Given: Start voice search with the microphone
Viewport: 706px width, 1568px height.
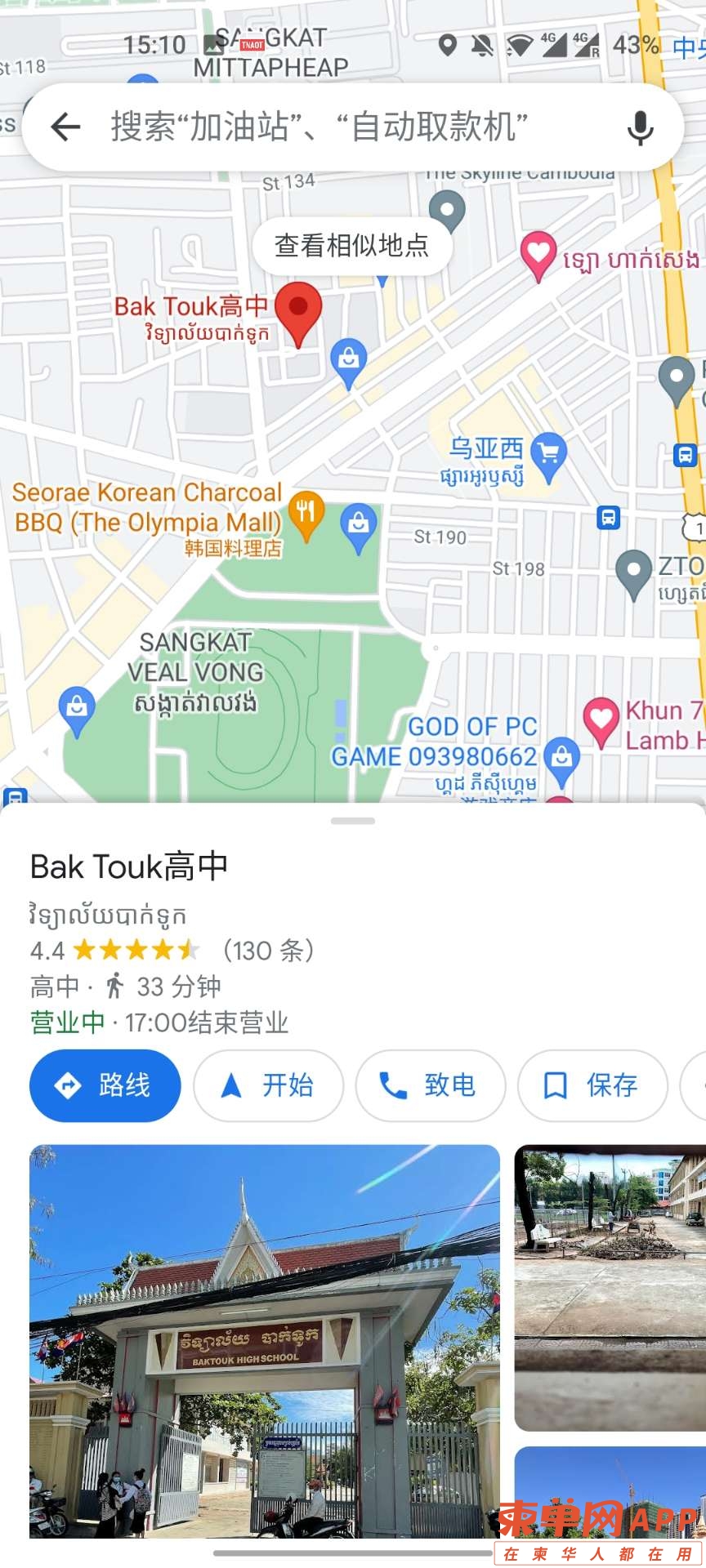Looking at the screenshot, I should point(641,127).
